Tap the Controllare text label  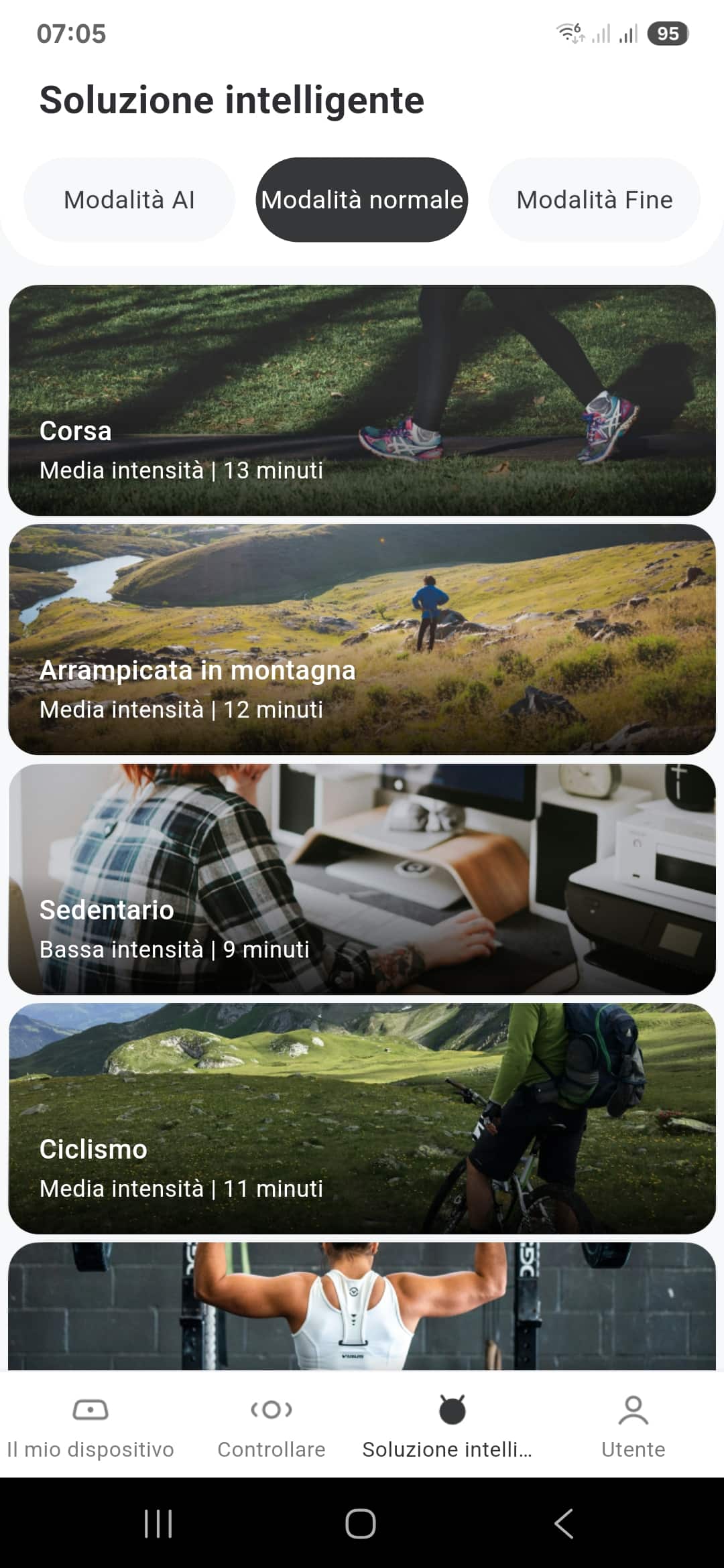(271, 1449)
